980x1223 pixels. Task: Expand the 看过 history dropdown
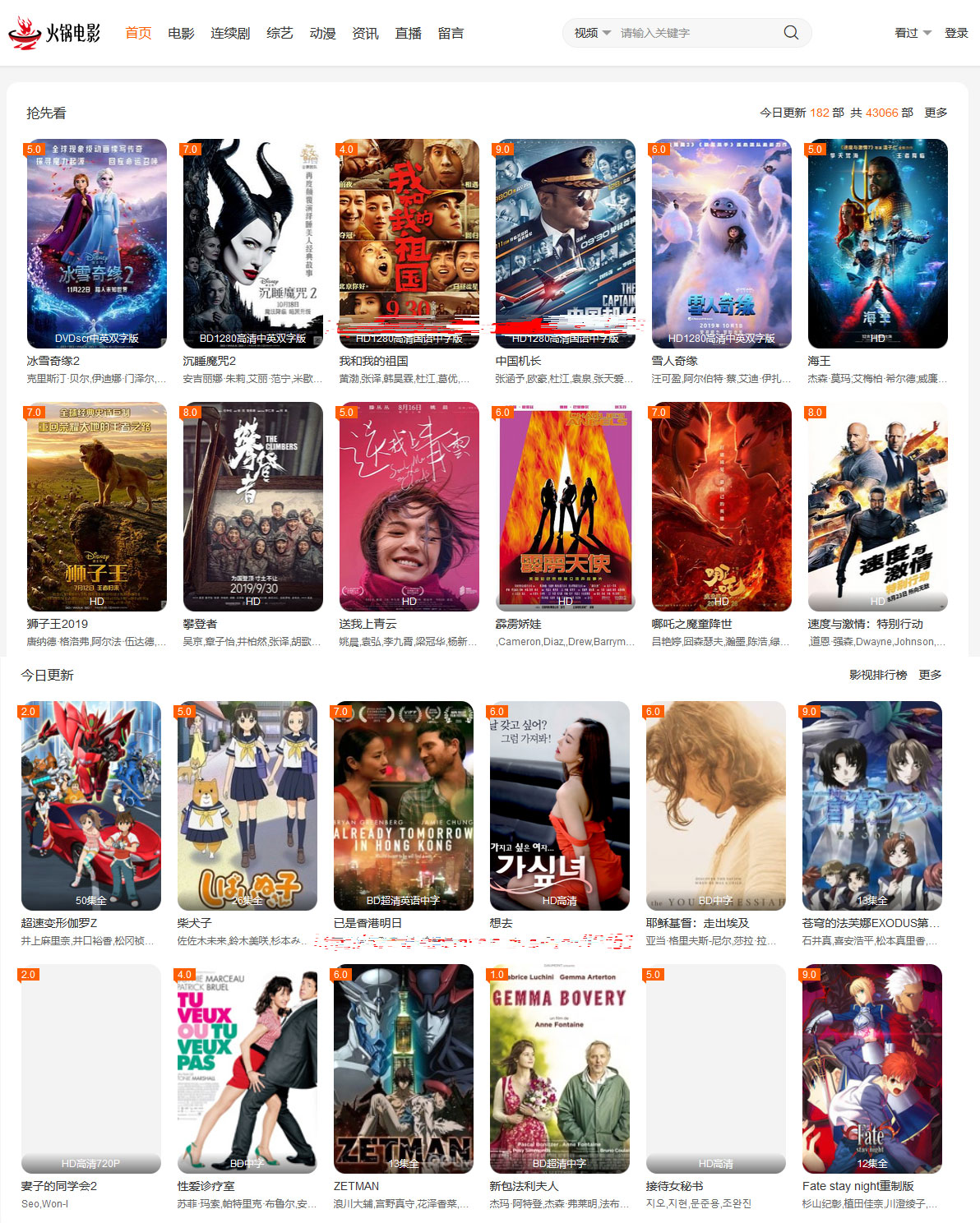913,33
